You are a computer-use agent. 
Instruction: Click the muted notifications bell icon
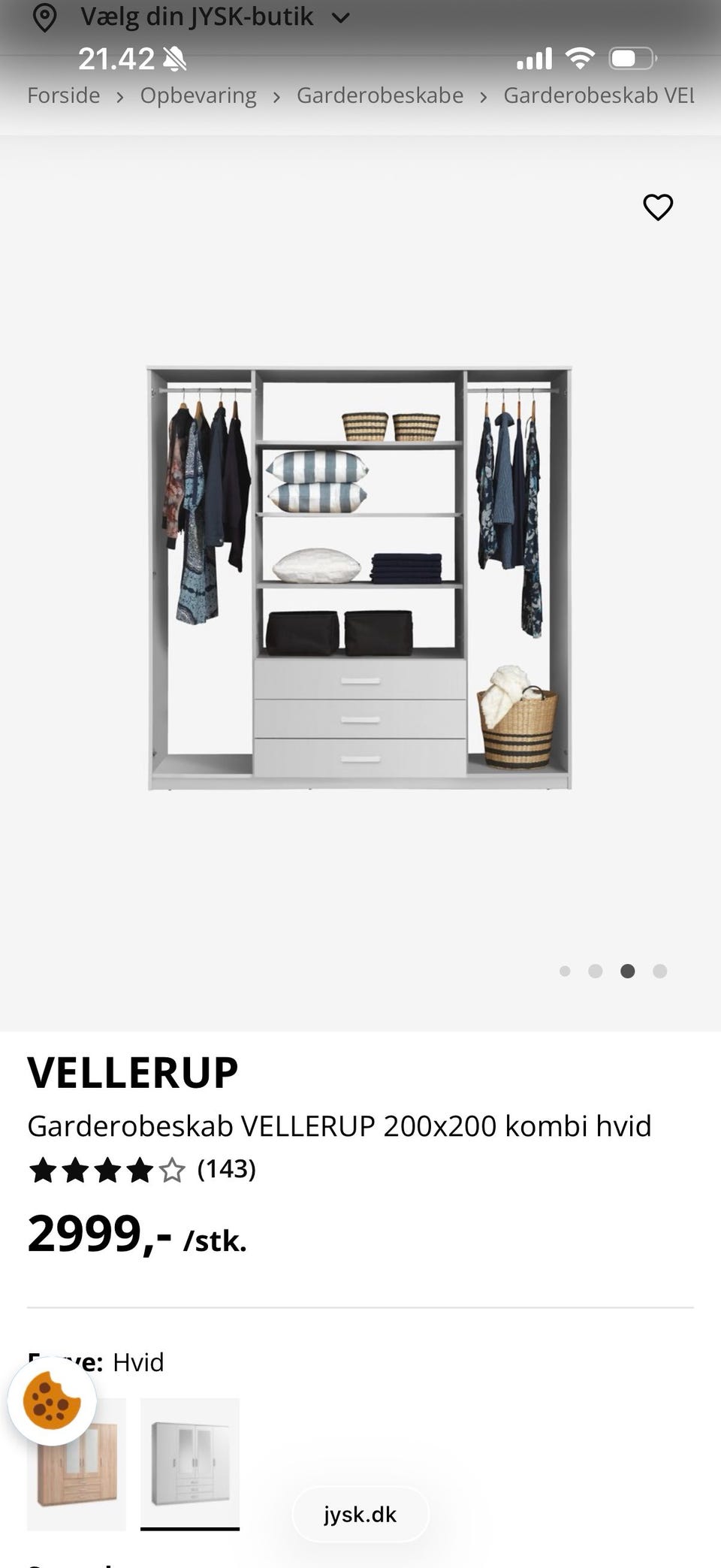[173, 59]
